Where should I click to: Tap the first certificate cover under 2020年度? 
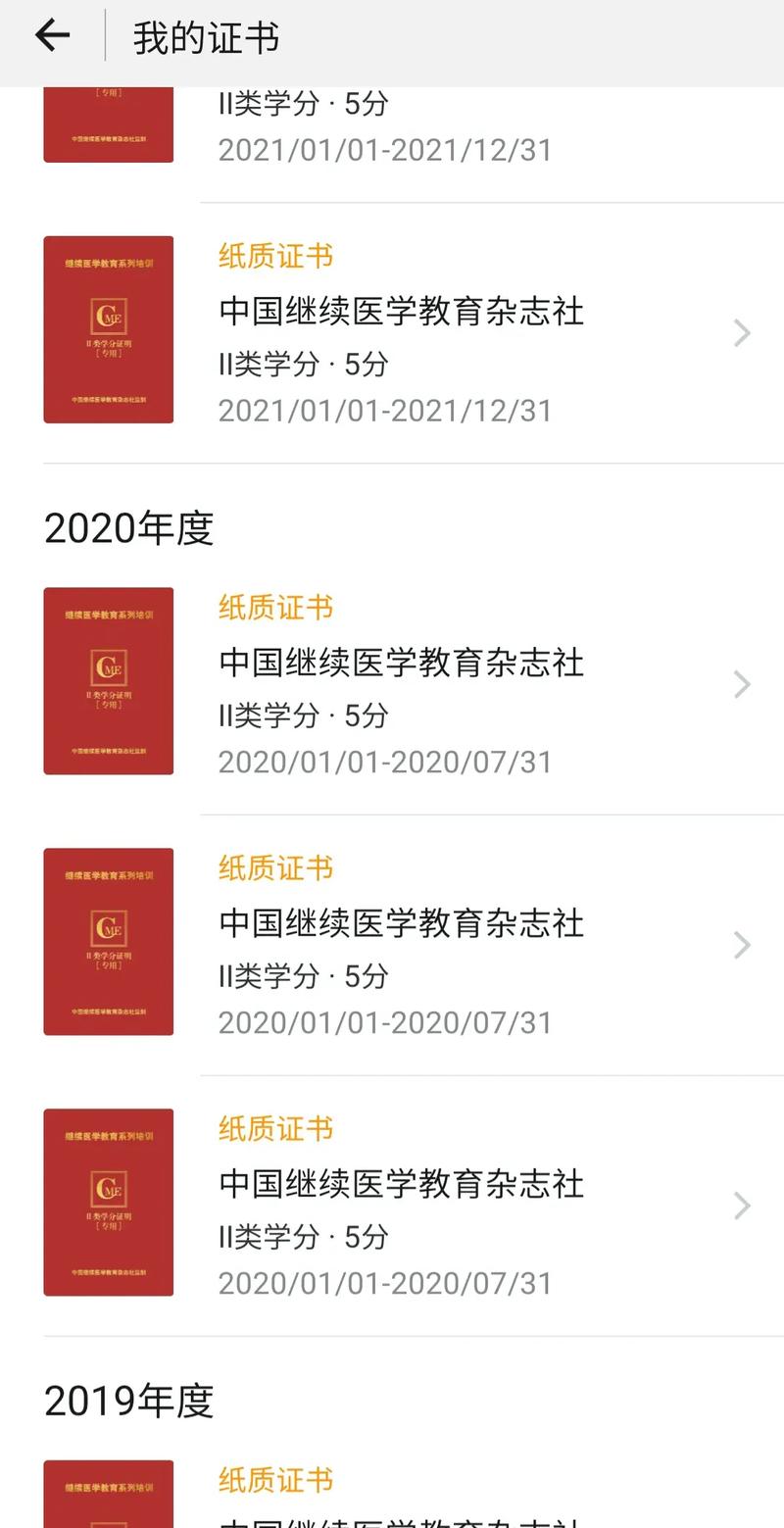(x=108, y=679)
